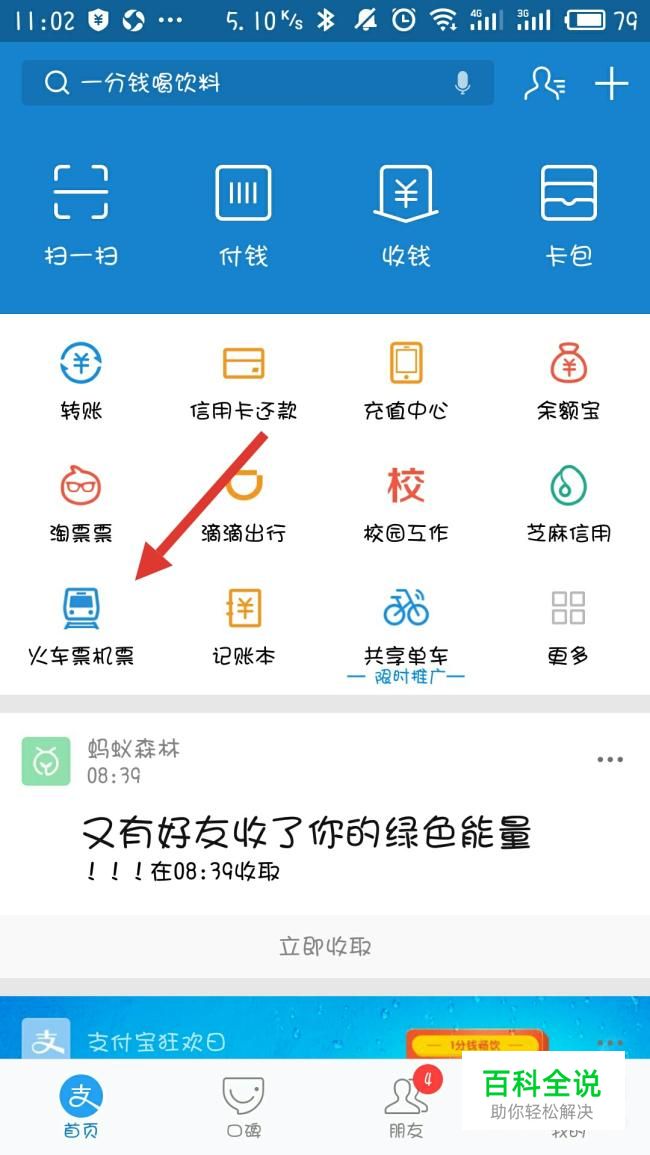The height and width of the screenshot is (1155, 650).
Task: Open 共享单车
Action: 406,627
